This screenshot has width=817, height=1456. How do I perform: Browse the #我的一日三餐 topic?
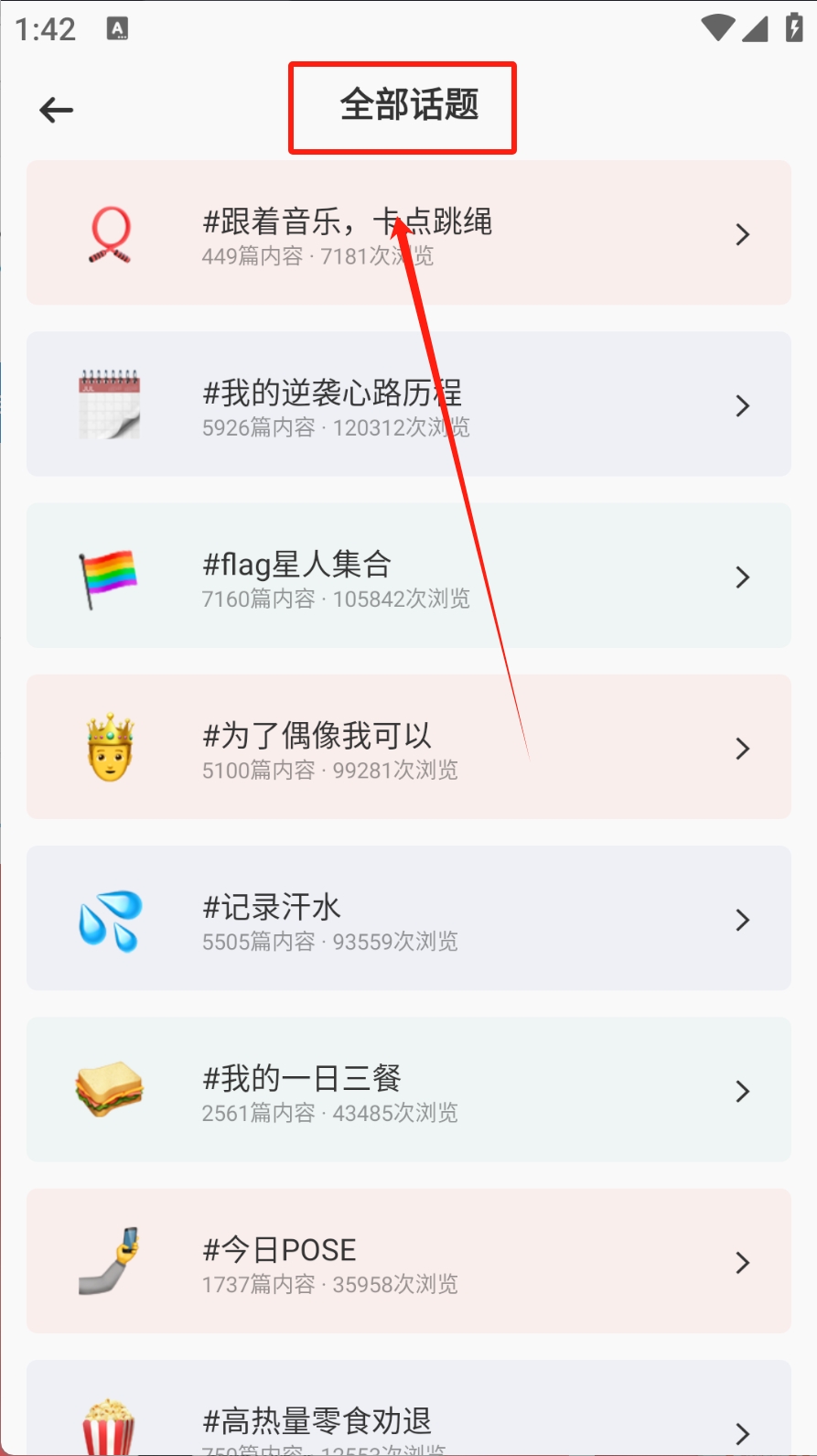pyautogui.click(x=408, y=1089)
